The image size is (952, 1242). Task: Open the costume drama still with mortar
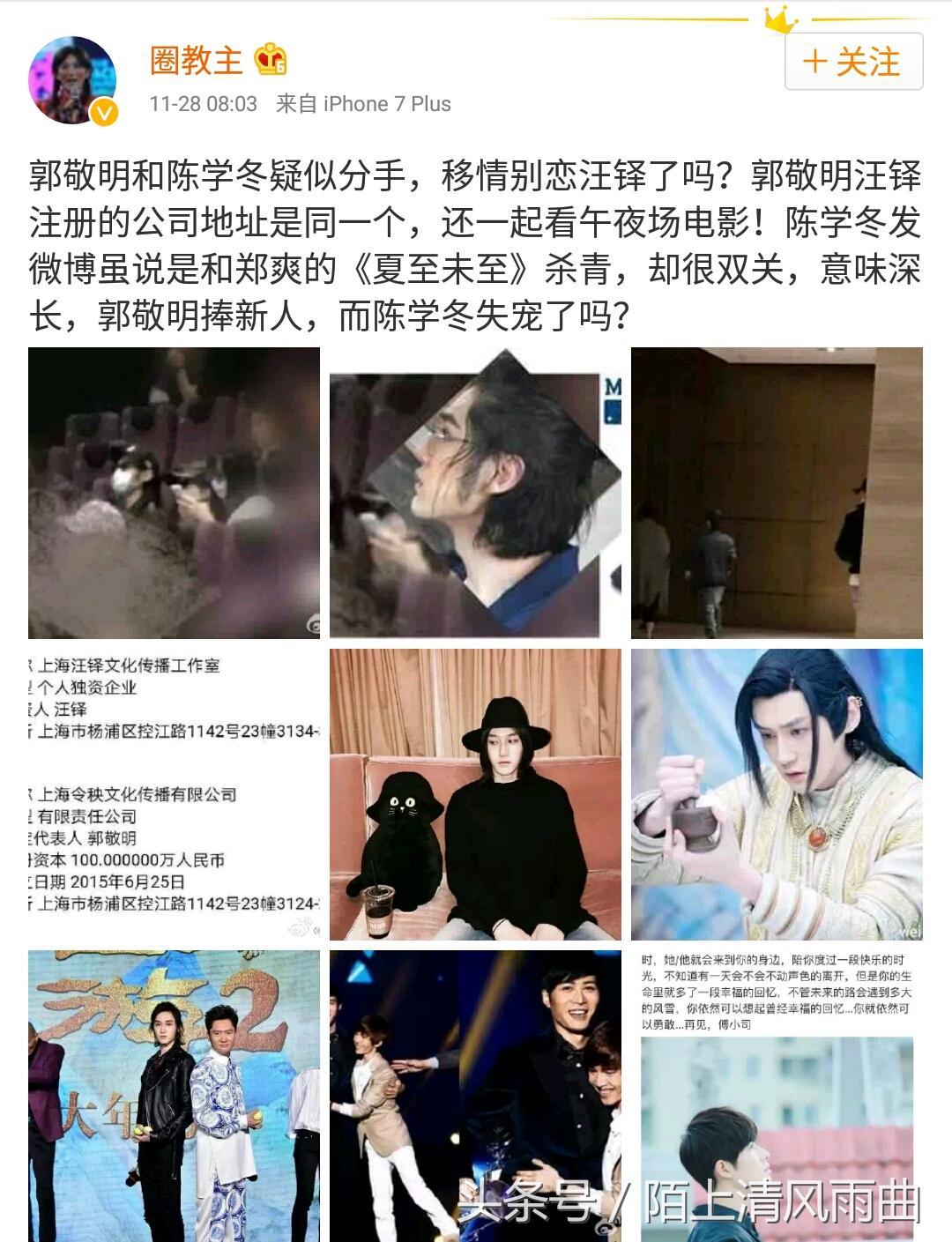click(x=777, y=794)
